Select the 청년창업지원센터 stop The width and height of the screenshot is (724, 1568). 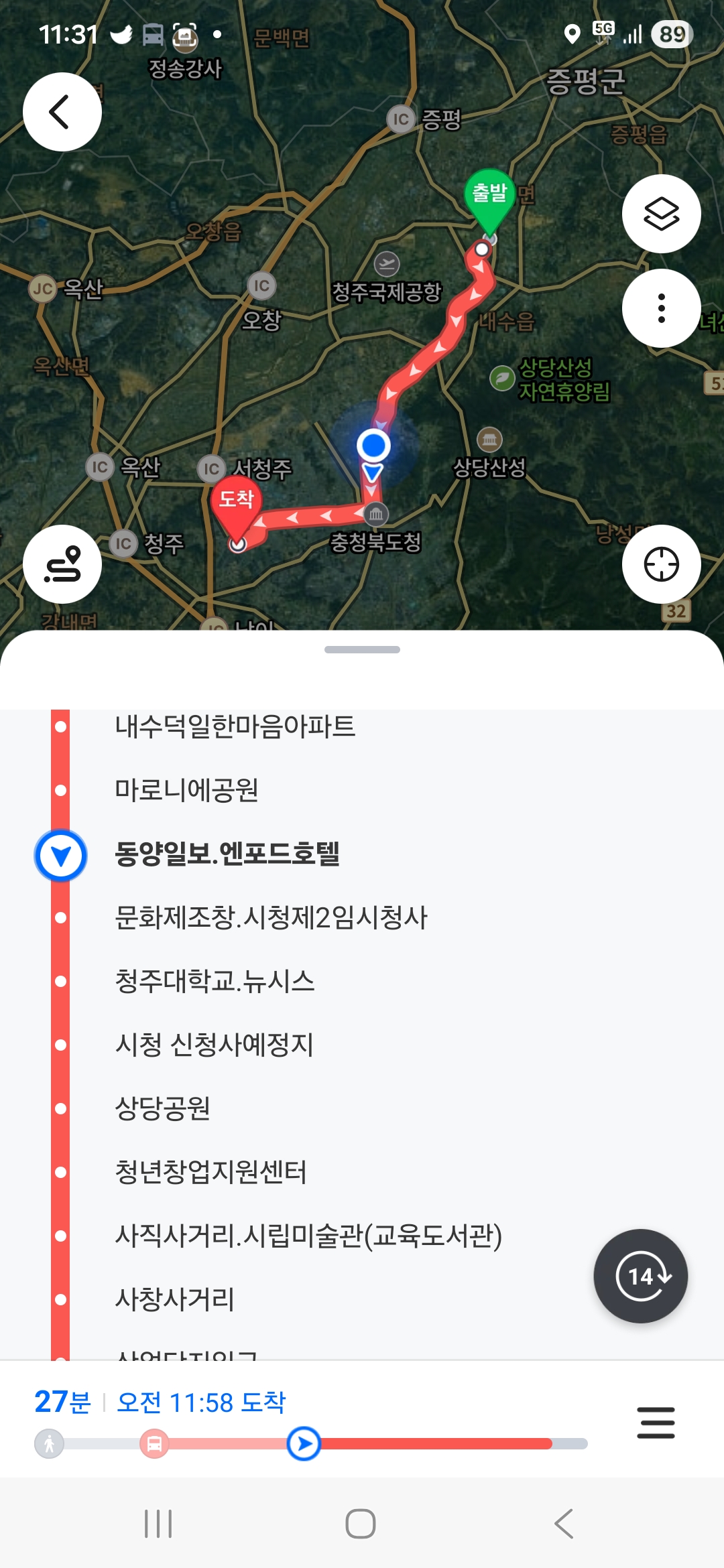point(210,1172)
